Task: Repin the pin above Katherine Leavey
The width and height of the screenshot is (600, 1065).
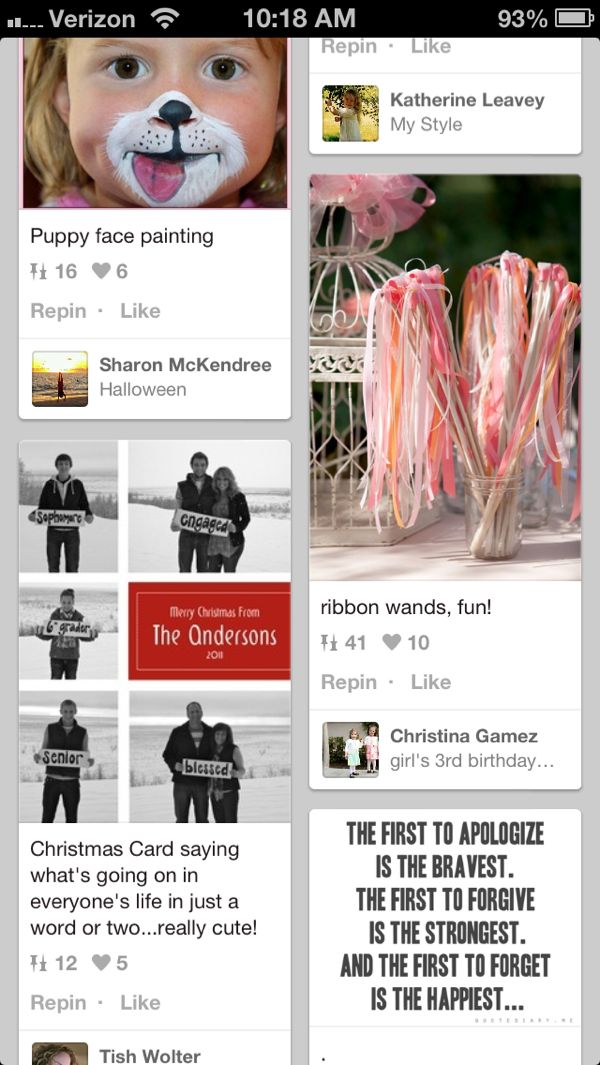Action: (349, 47)
